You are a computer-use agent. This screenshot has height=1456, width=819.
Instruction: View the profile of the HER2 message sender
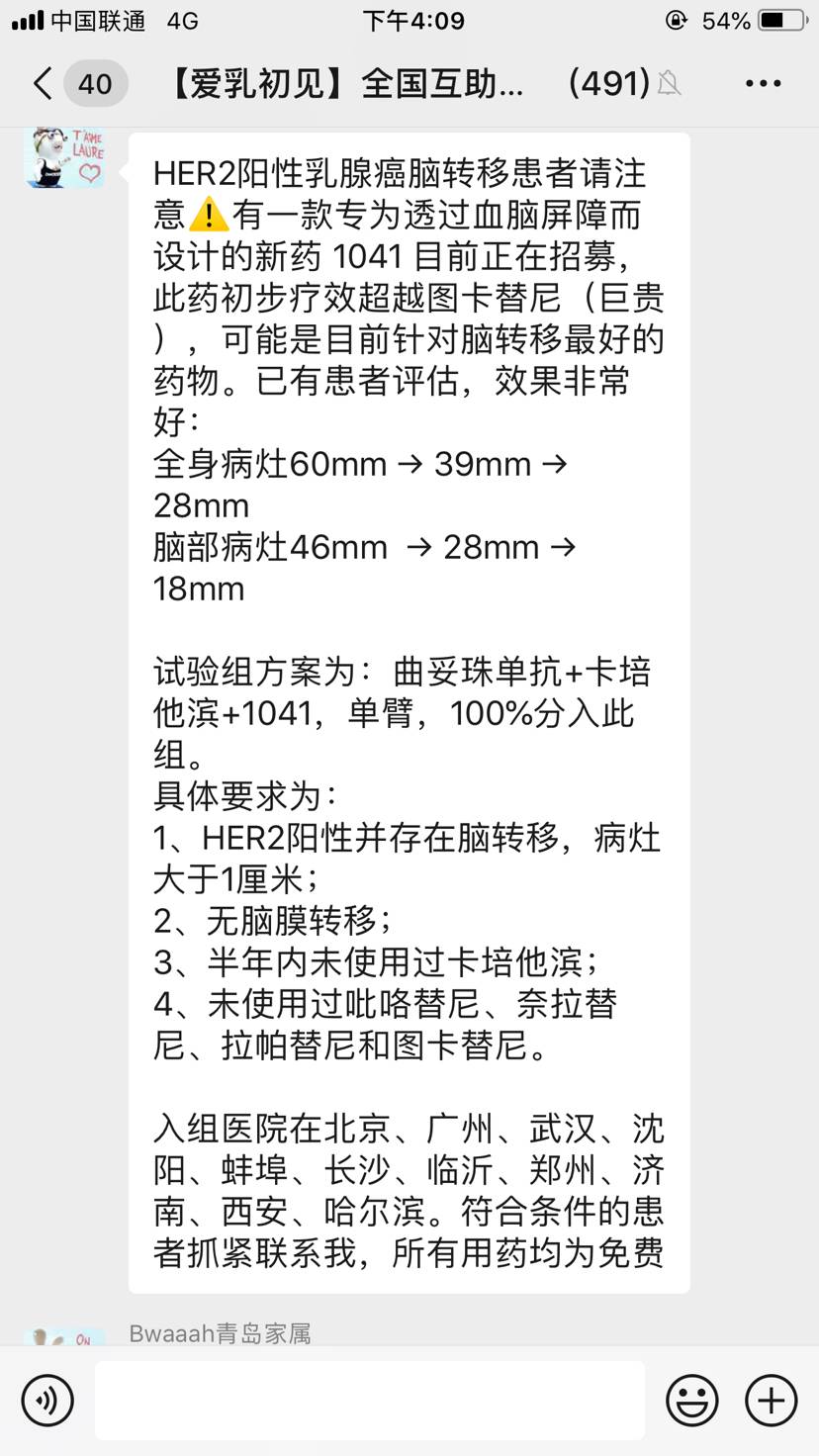64,158
